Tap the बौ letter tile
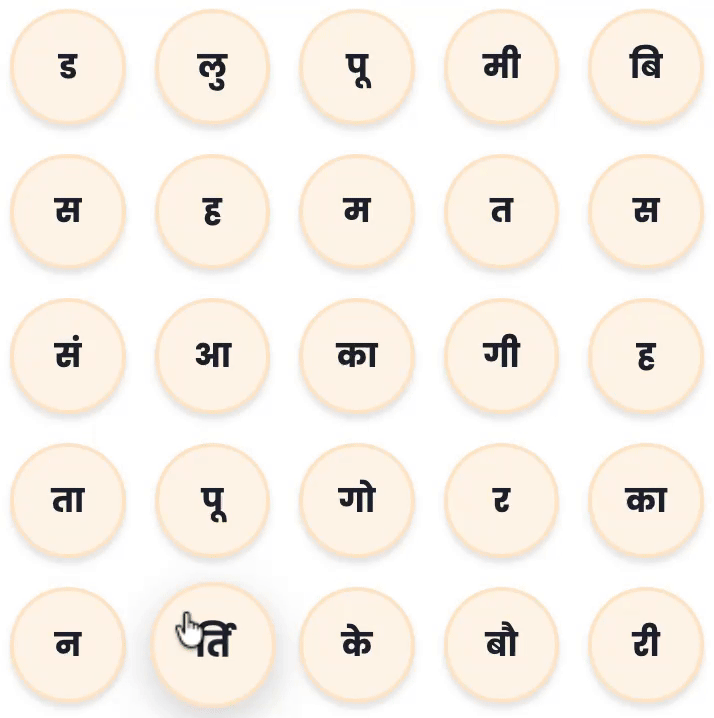The image size is (714, 718). pyautogui.click(x=501, y=644)
